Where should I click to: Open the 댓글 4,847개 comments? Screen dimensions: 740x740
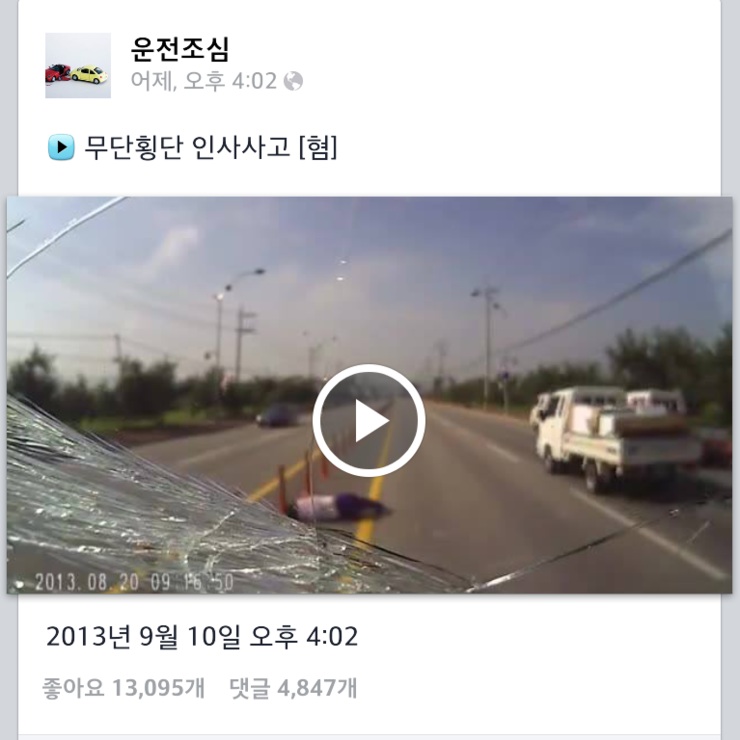[x=292, y=688]
